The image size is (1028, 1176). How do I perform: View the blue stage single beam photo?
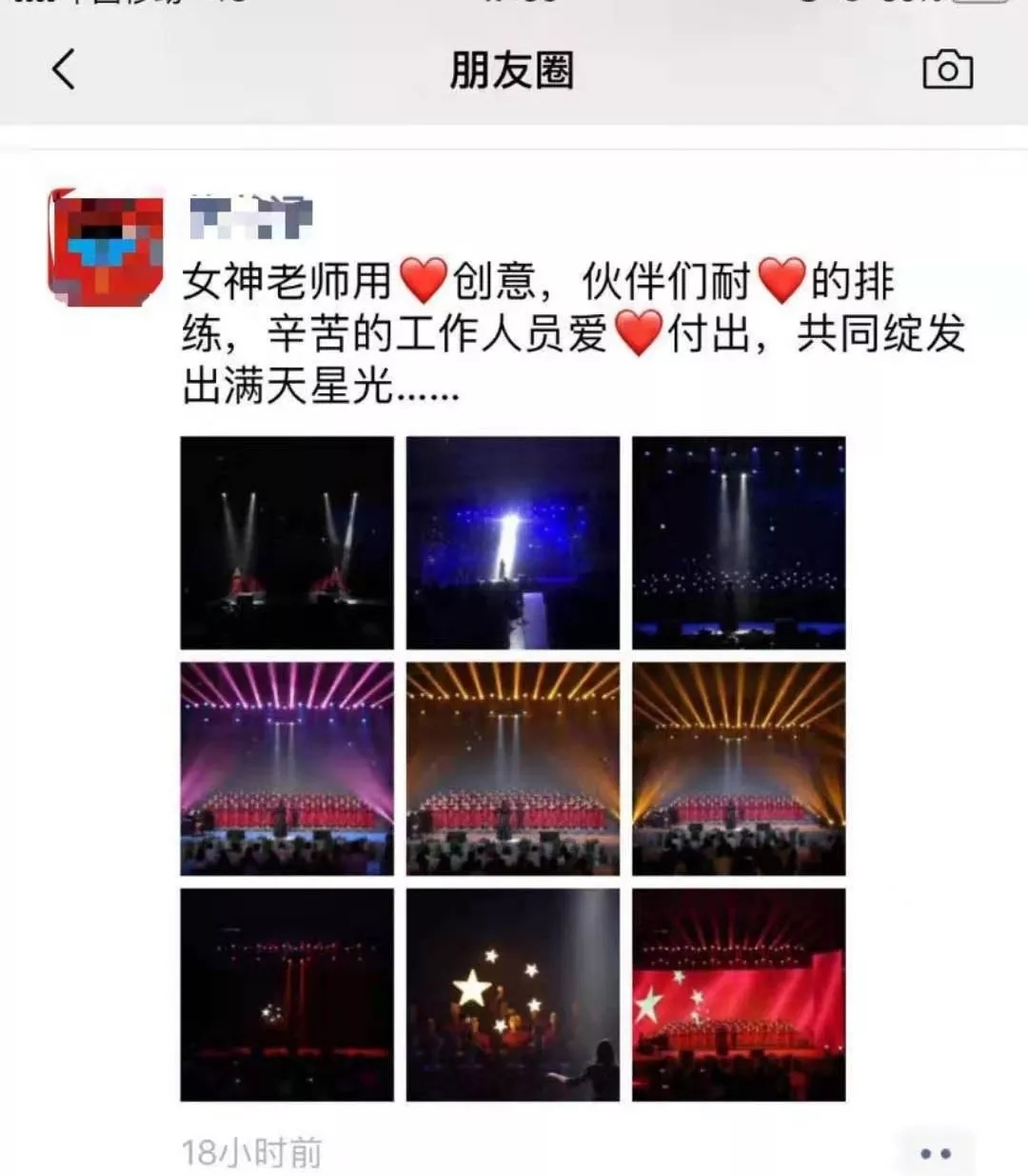(x=512, y=543)
